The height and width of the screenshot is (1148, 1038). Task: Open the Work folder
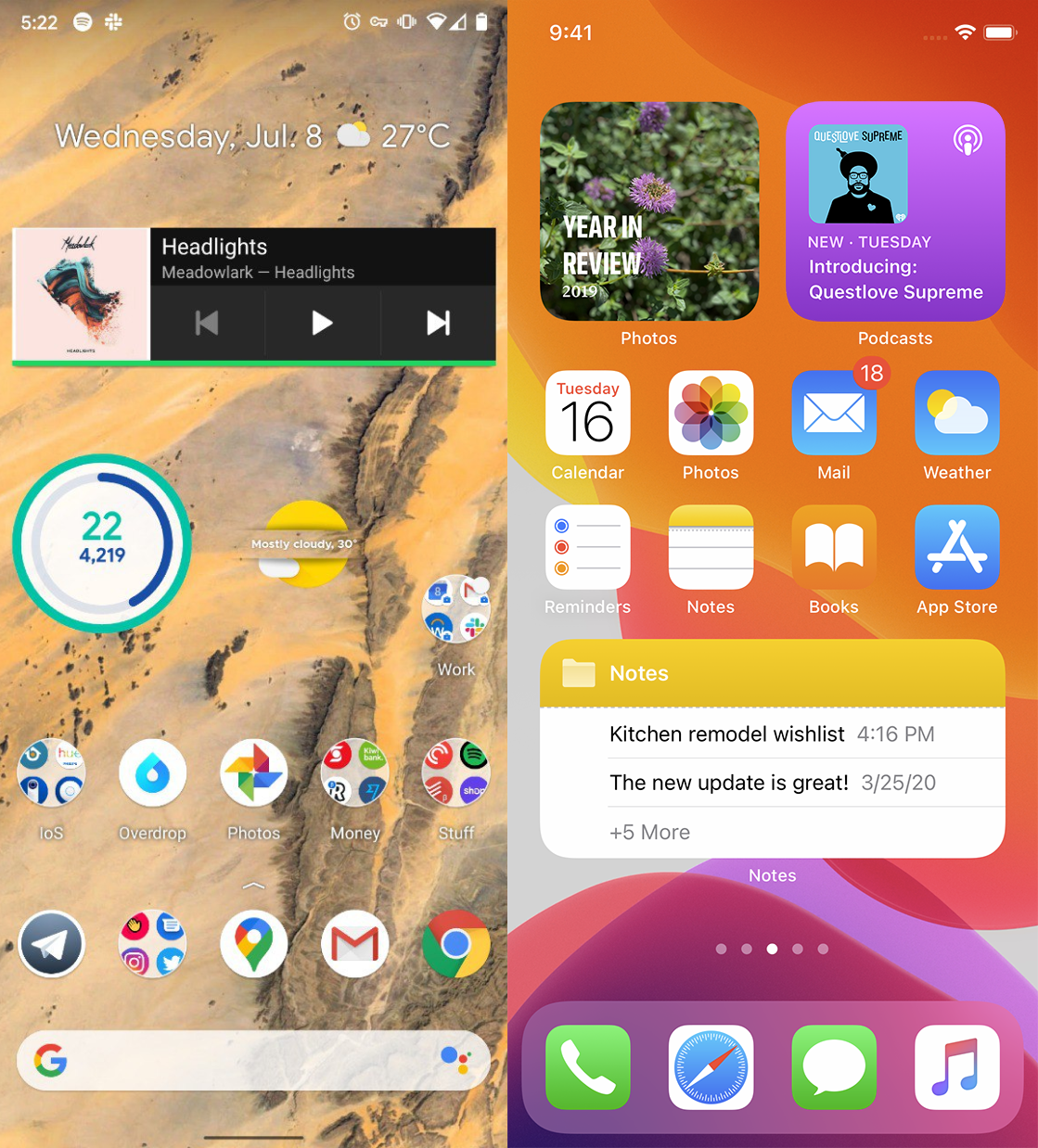456,609
